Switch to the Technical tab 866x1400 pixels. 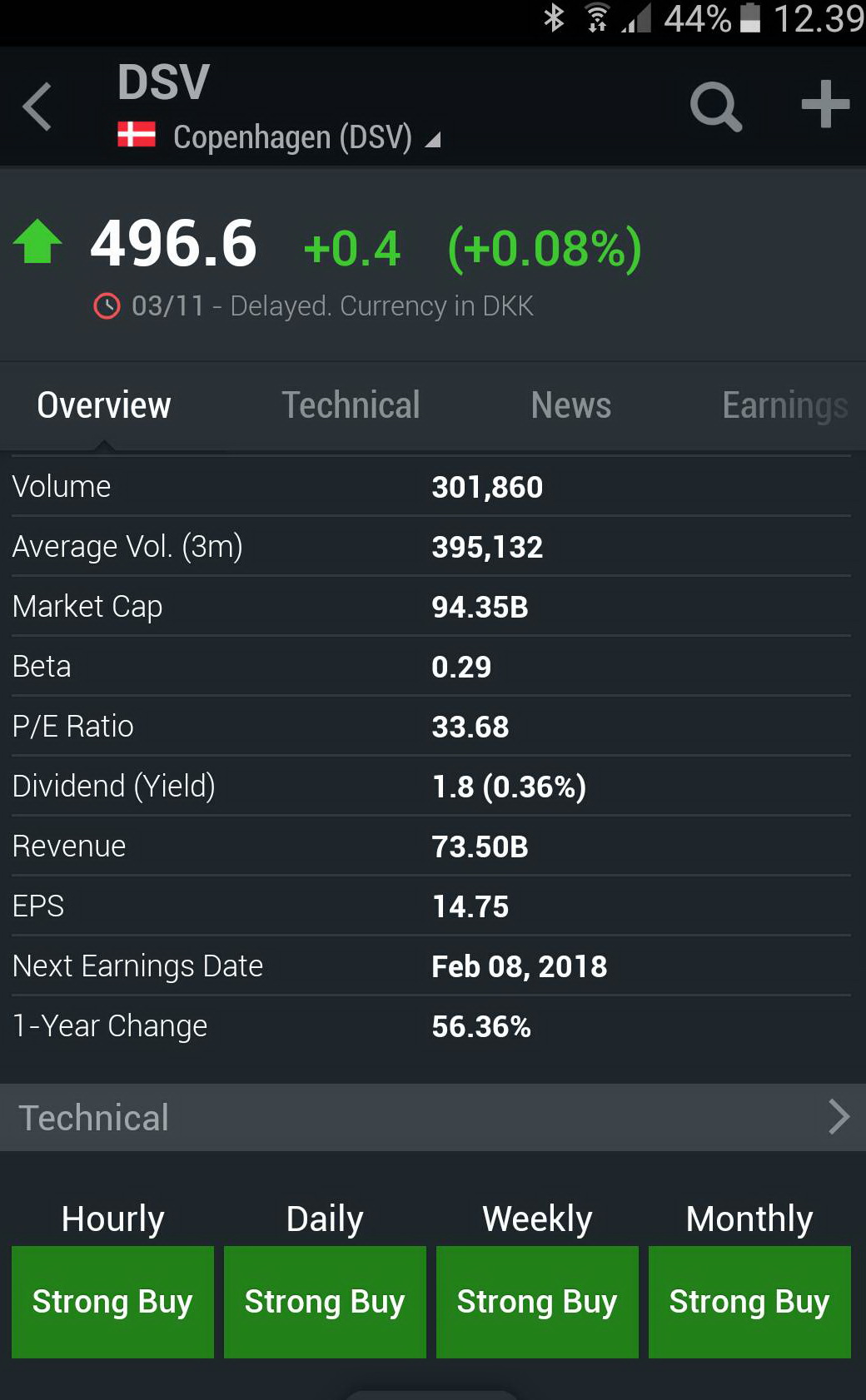coord(351,405)
